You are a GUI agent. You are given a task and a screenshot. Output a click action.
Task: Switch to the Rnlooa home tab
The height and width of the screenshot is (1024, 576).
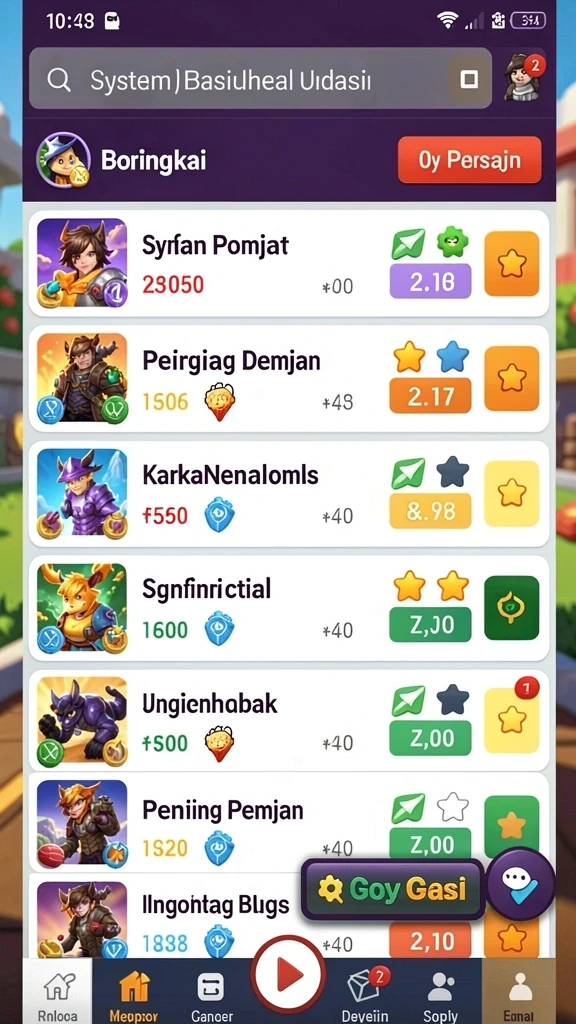click(x=57, y=992)
